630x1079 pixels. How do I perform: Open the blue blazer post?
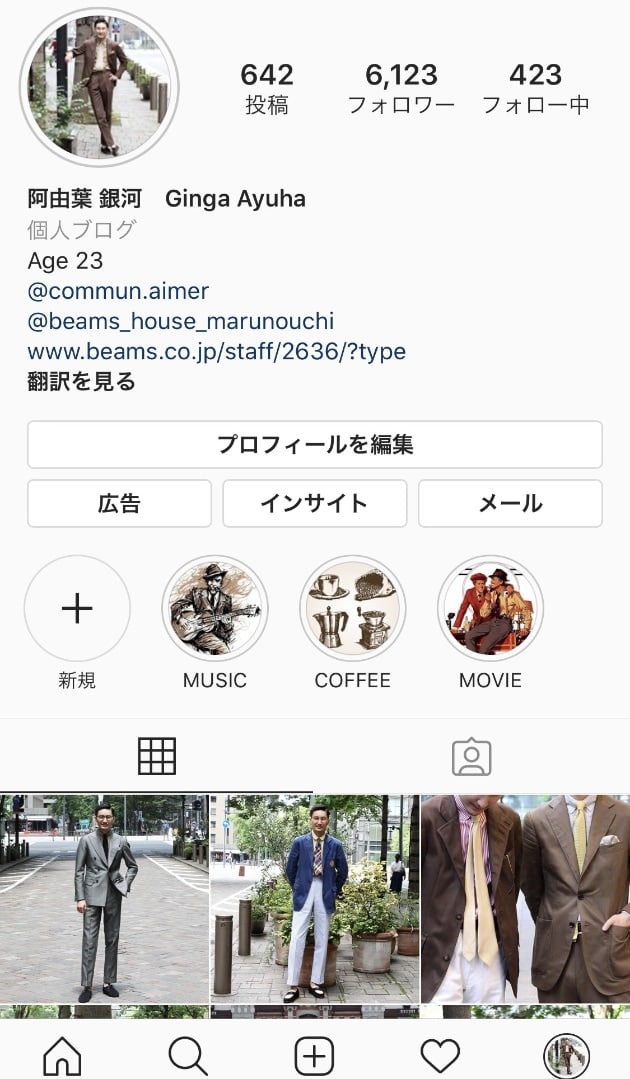(315, 898)
